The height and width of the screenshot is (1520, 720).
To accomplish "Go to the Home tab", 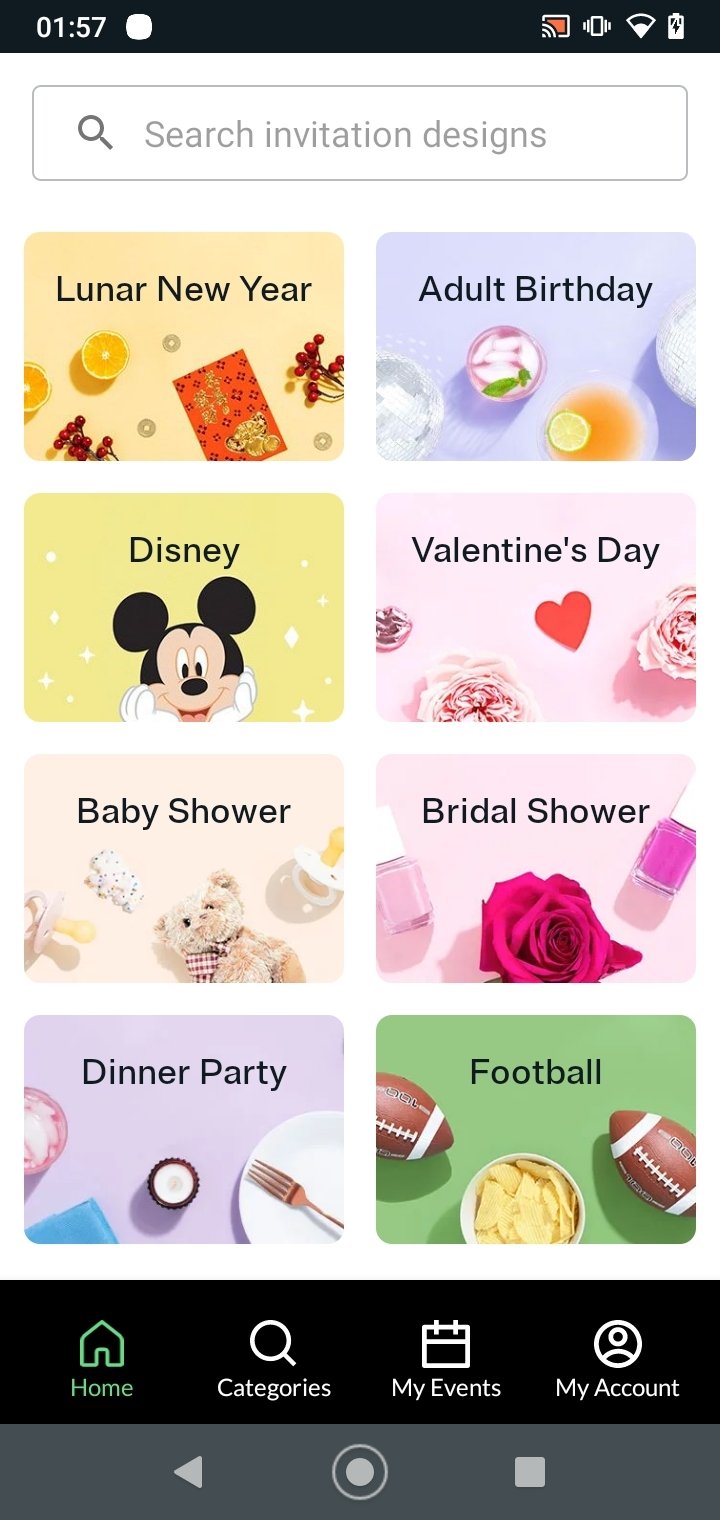I will click(x=102, y=1360).
